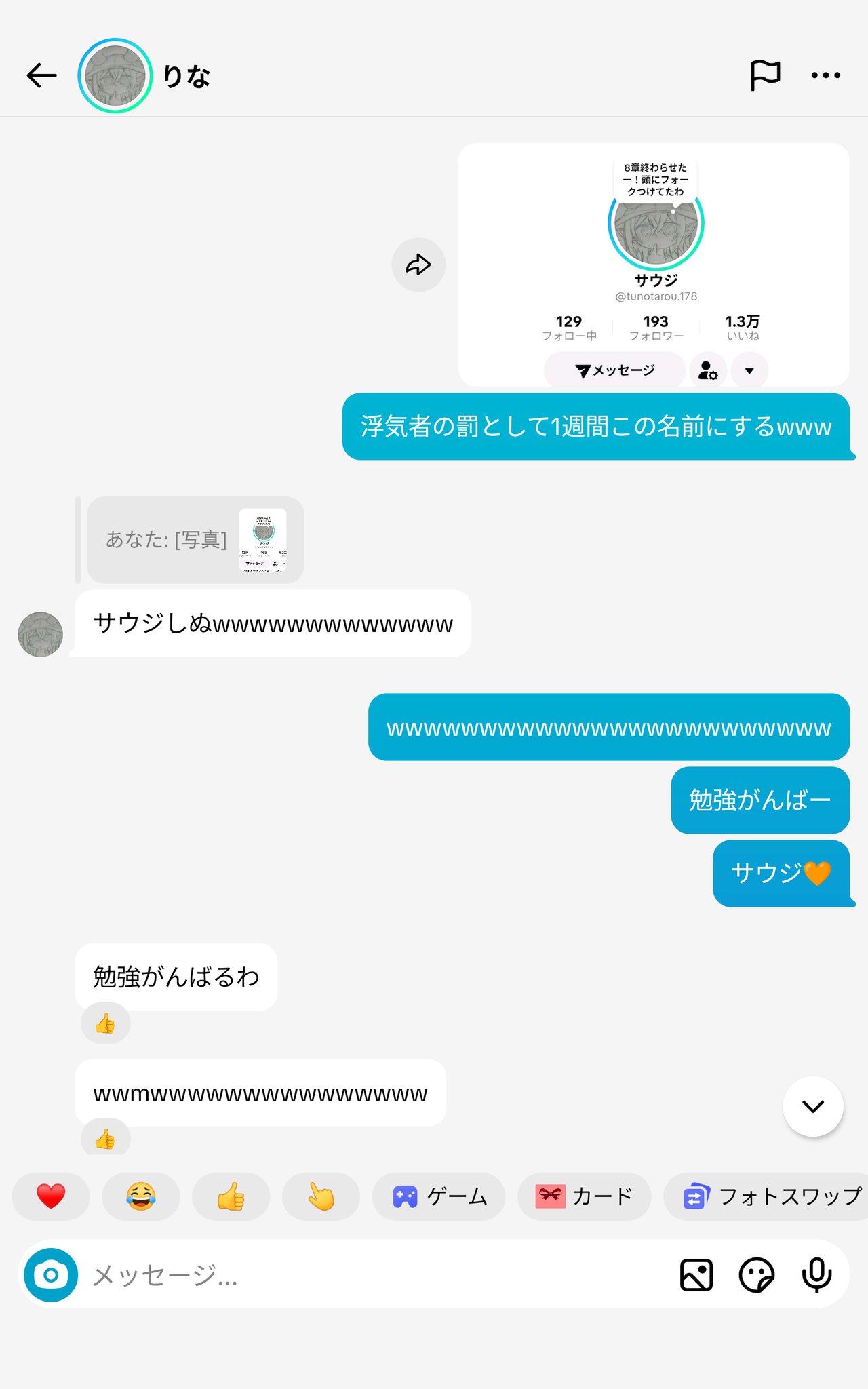Viewport: 868px width, 1389px height.
Task: Open the カード chip
Action: coord(584,1196)
